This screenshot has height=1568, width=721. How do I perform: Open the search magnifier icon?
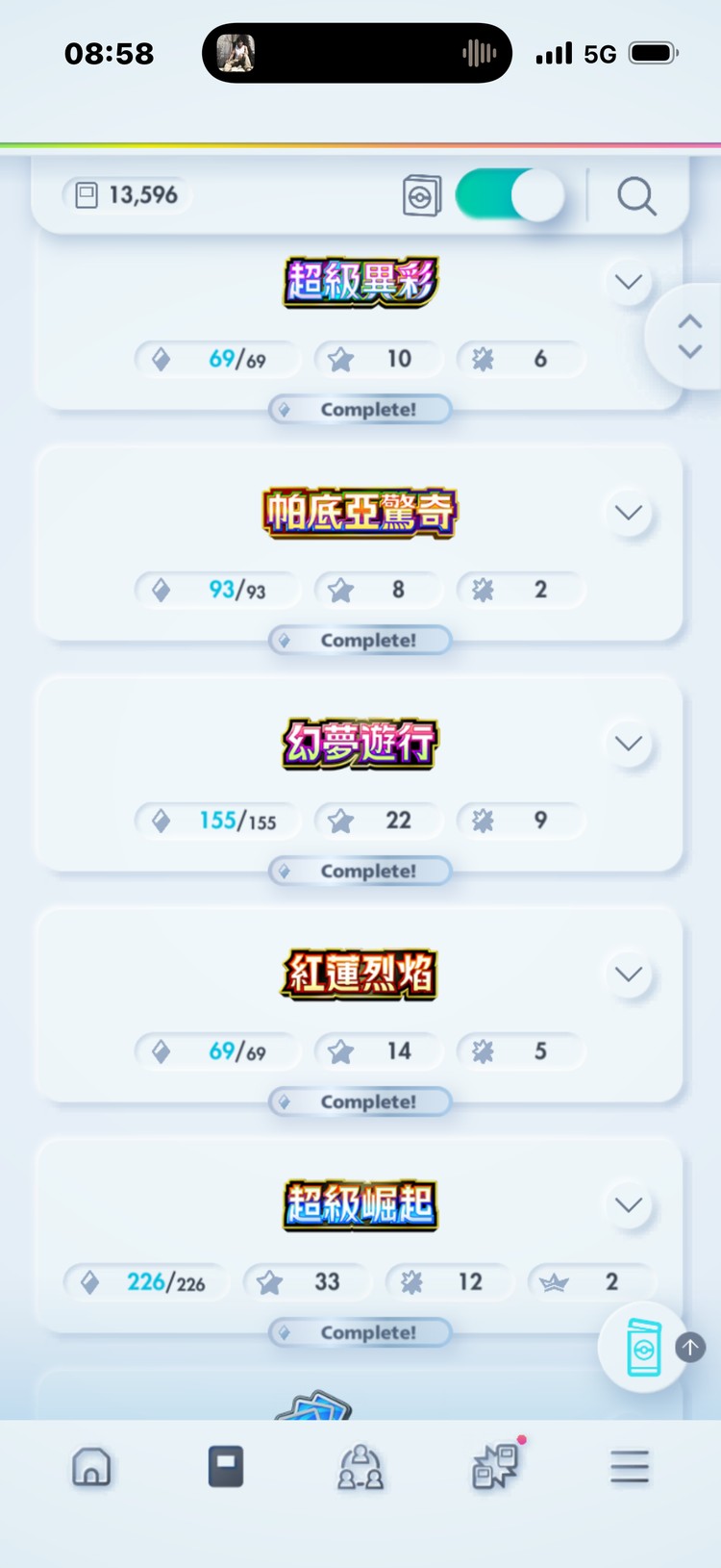pos(636,195)
